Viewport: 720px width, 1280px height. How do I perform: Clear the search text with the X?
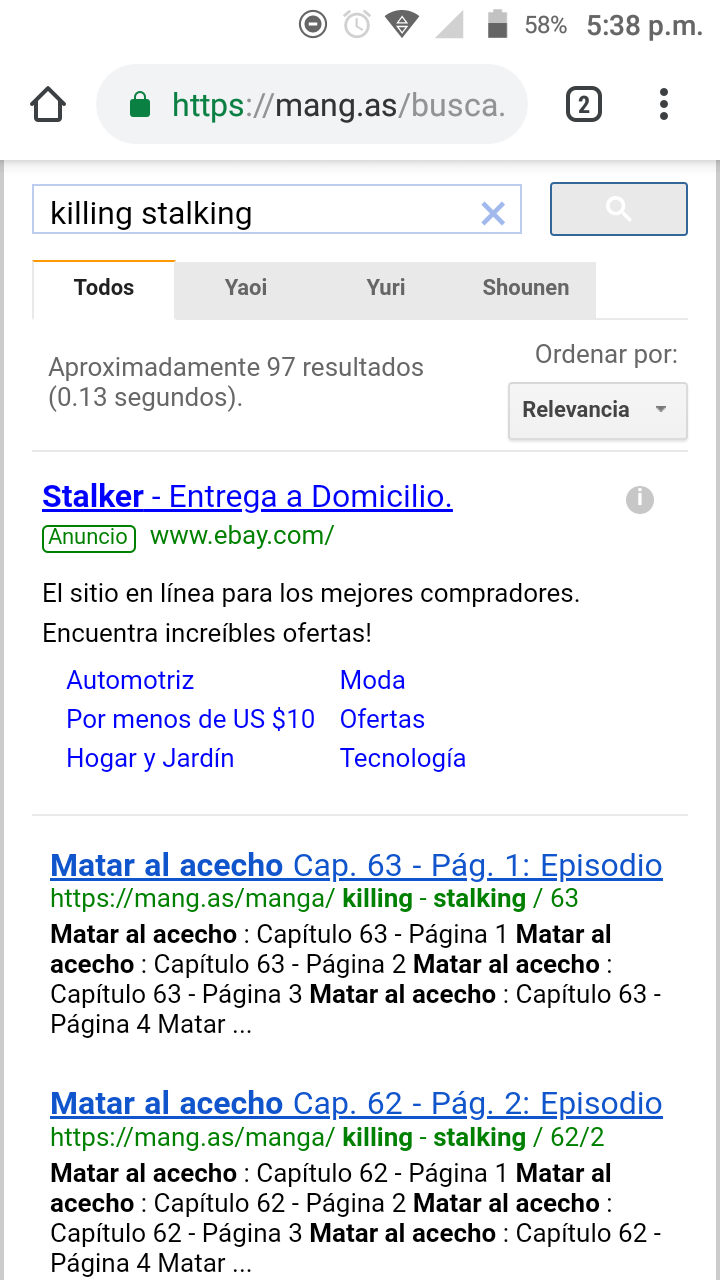[x=493, y=212]
